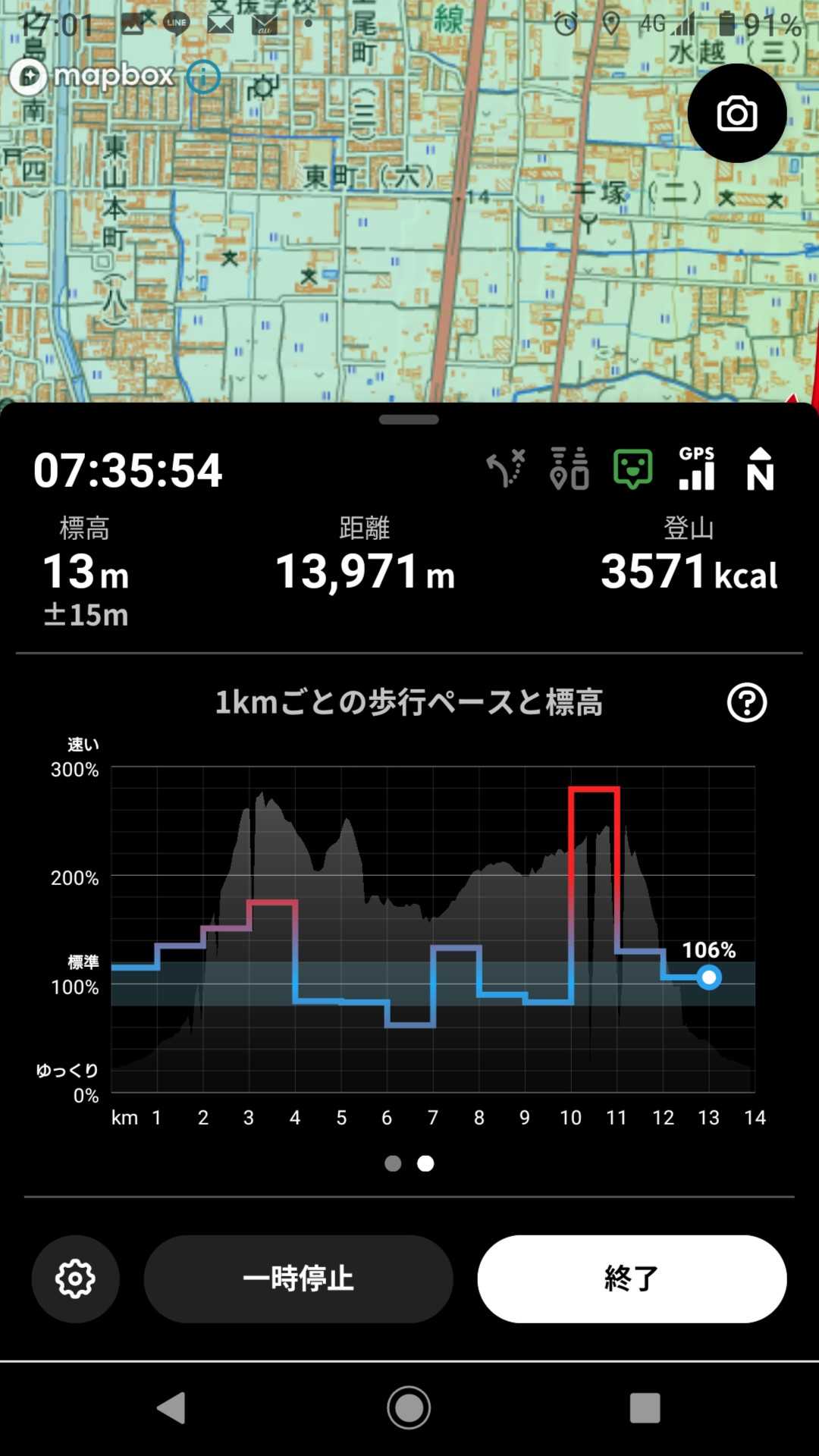This screenshot has width=819, height=1456.
Task: Open the camera to take a photo
Action: coord(736,114)
